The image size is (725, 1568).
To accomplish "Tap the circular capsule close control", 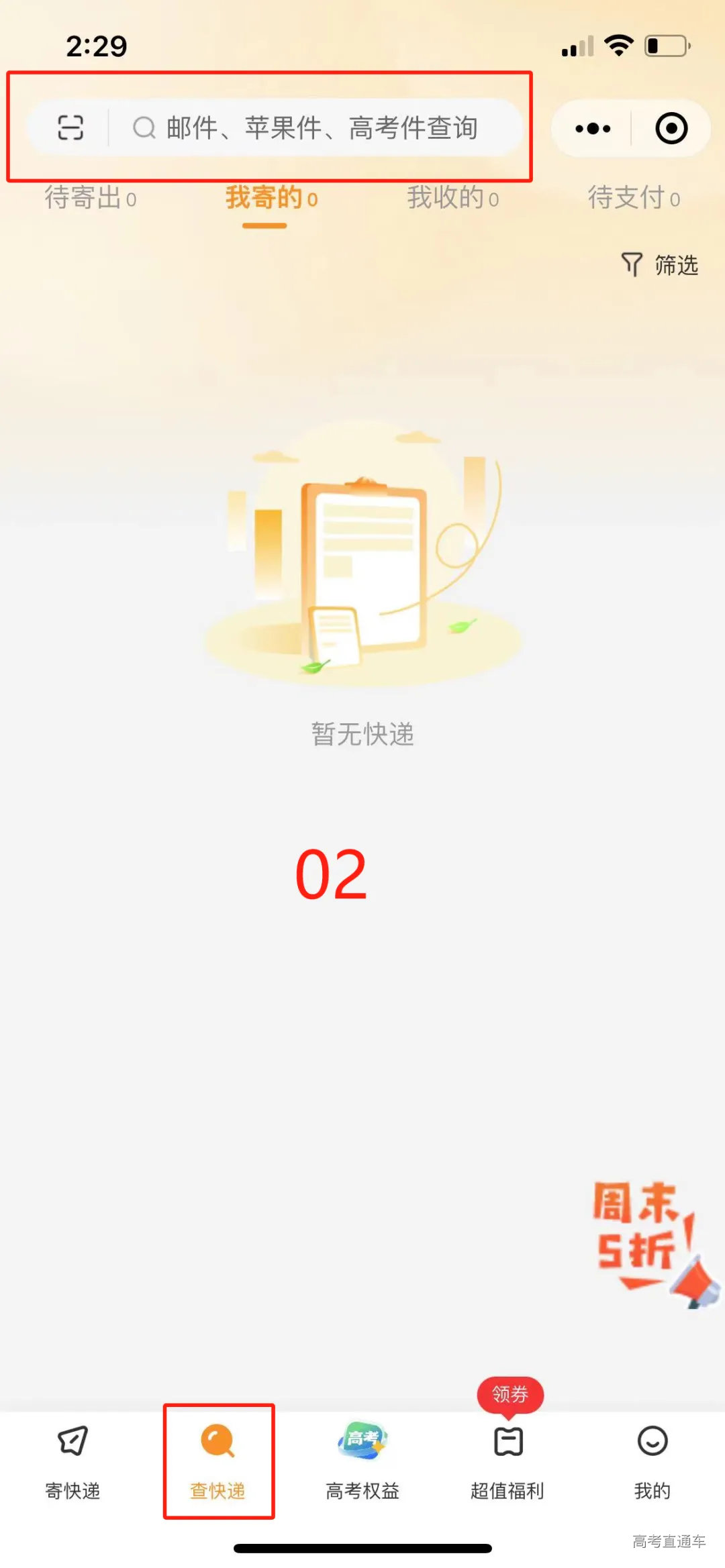I will tap(671, 127).
